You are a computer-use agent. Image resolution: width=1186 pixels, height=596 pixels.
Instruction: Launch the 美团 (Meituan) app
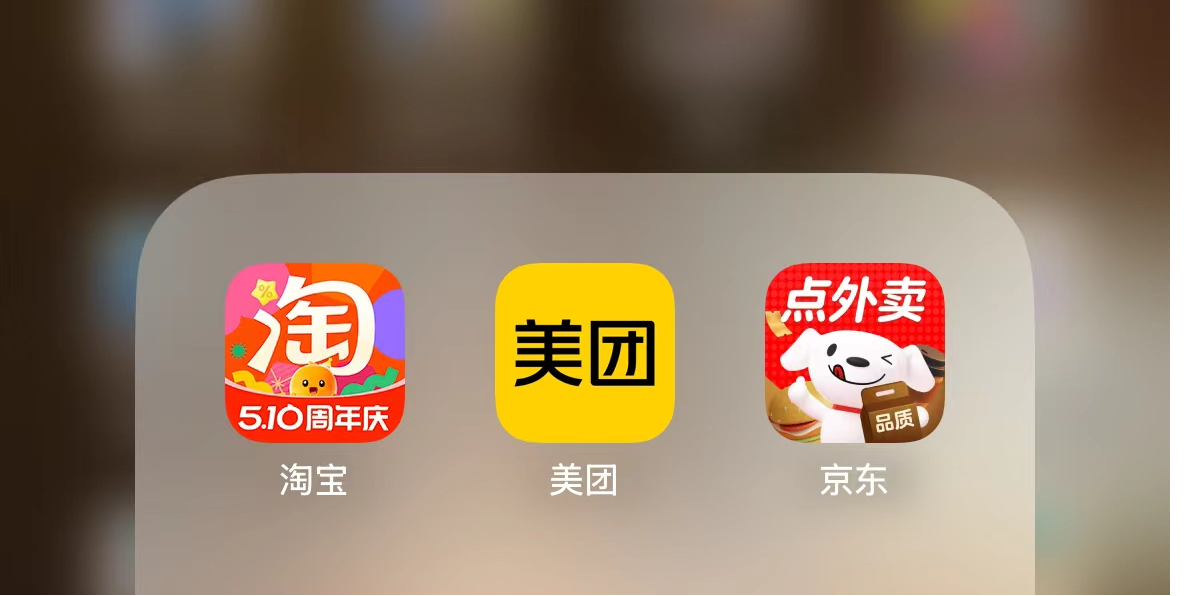[x=585, y=353]
